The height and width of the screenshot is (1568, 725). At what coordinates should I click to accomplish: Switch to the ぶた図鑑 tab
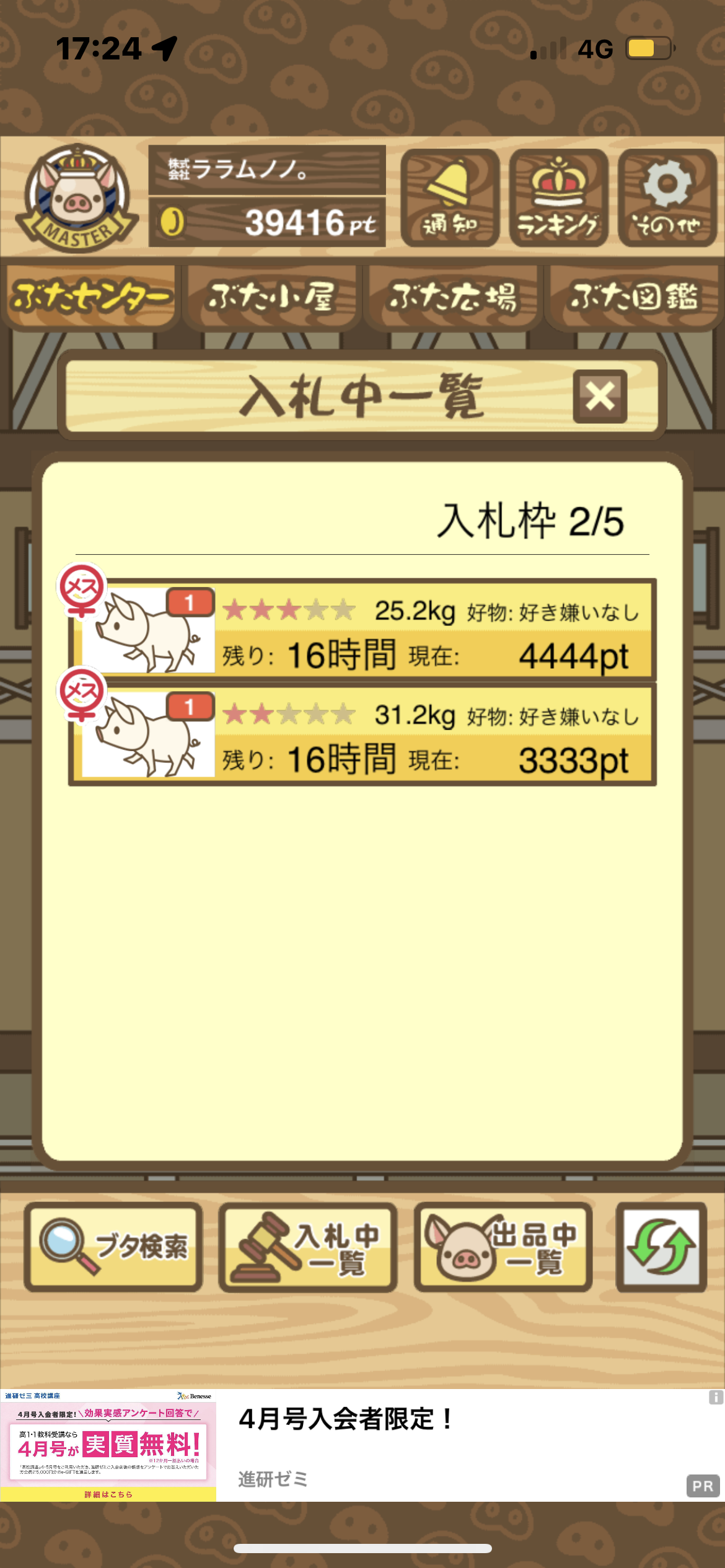(634, 297)
